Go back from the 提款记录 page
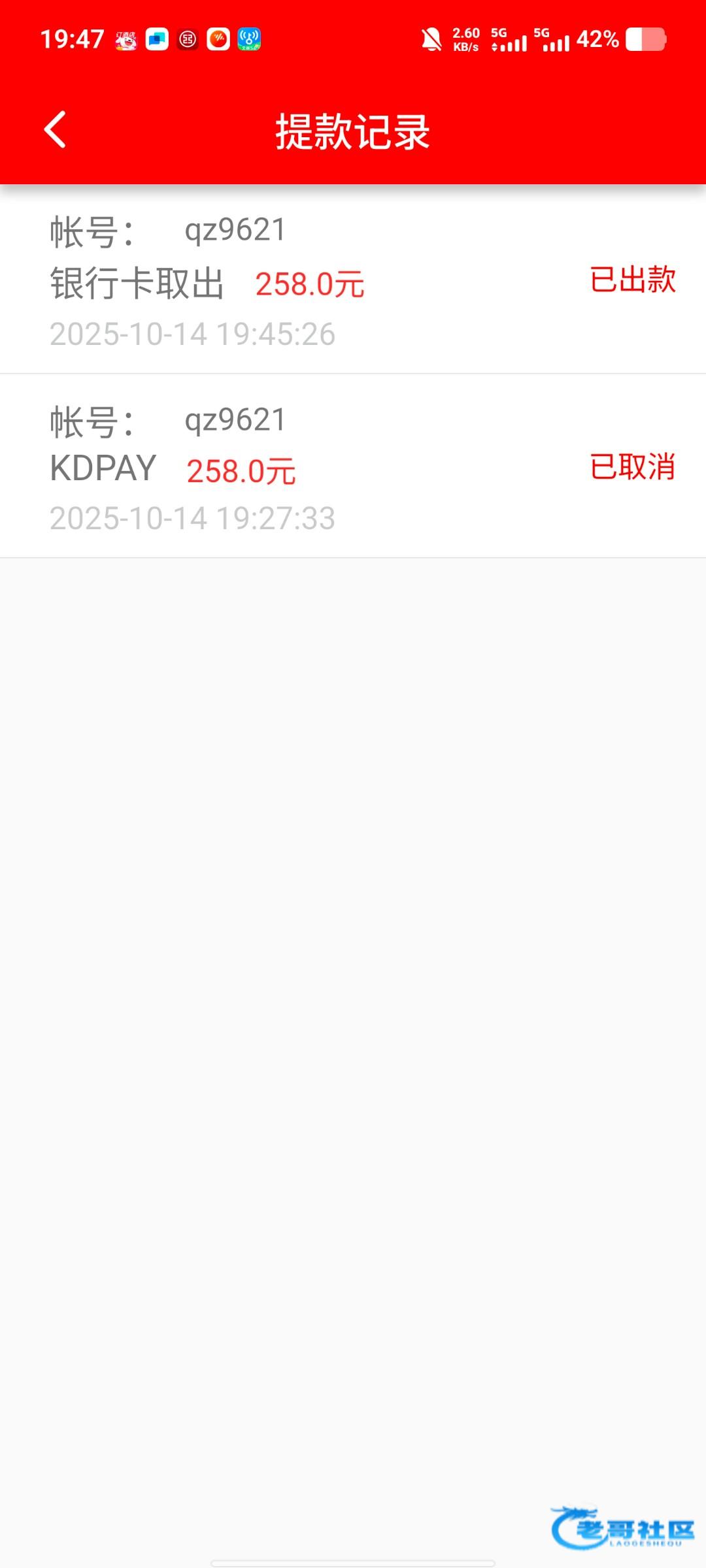This screenshot has height=1568, width=706. pyautogui.click(x=55, y=130)
